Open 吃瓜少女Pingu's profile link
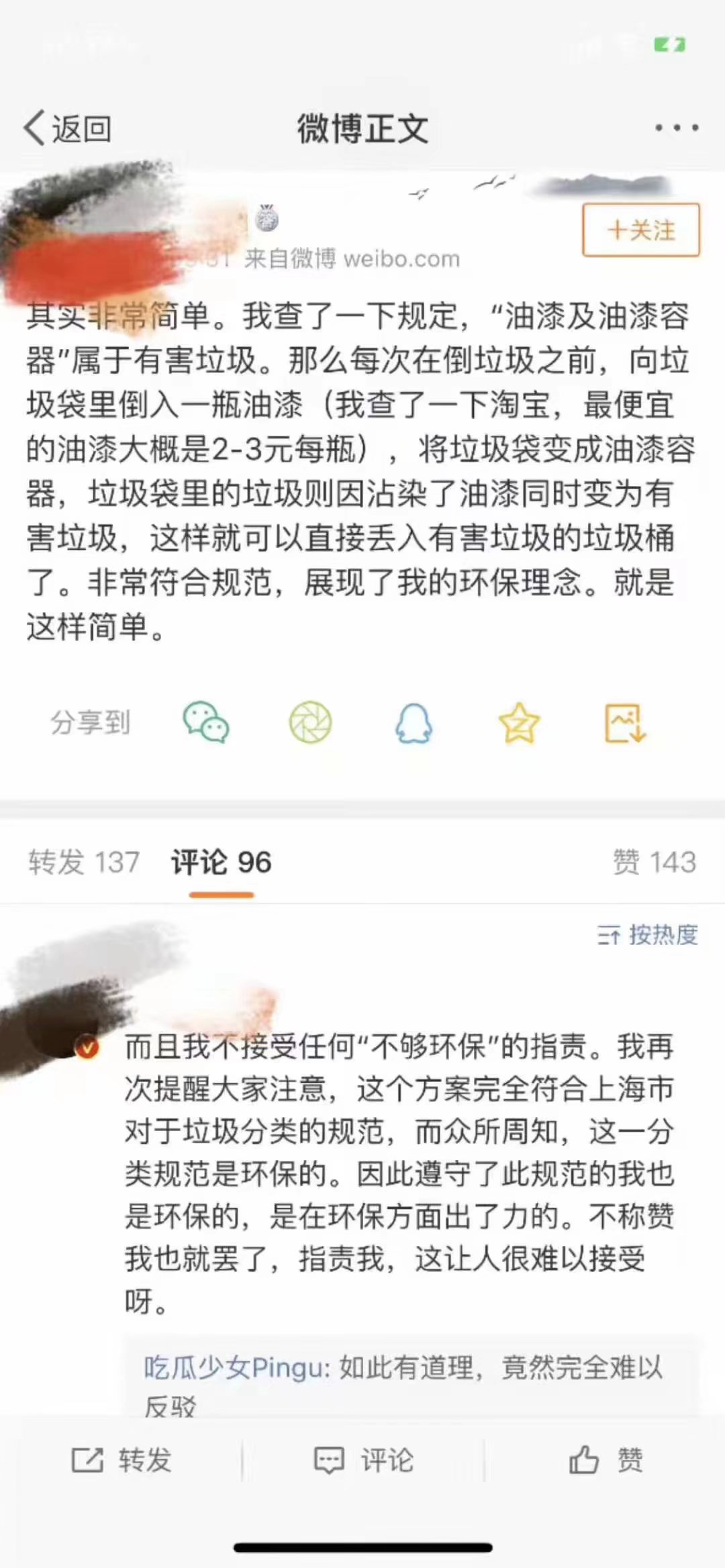The image size is (725, 1568). pos(236,1367)
